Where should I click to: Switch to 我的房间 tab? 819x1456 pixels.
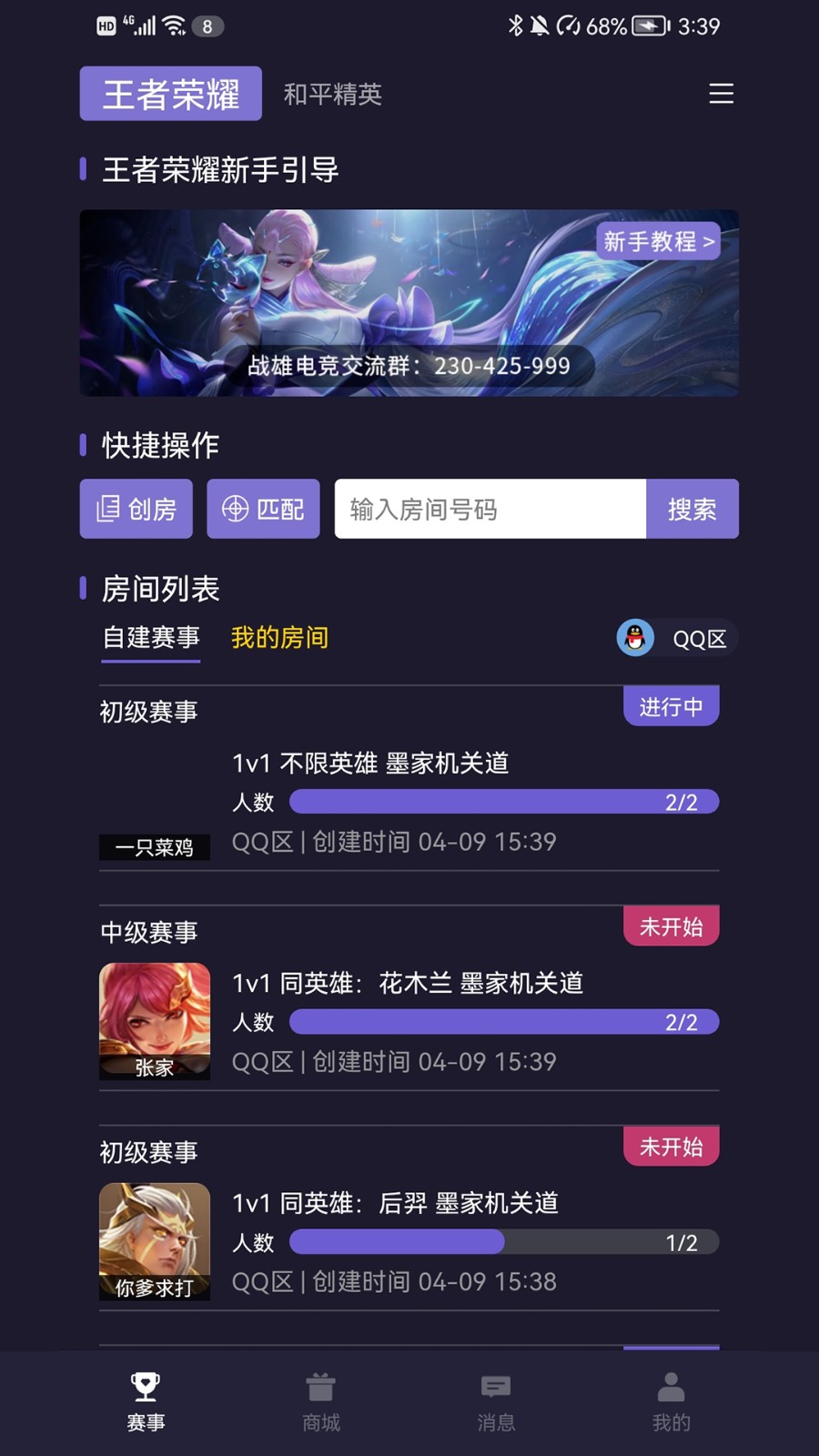pyautogui.click(x=279, y=638)
